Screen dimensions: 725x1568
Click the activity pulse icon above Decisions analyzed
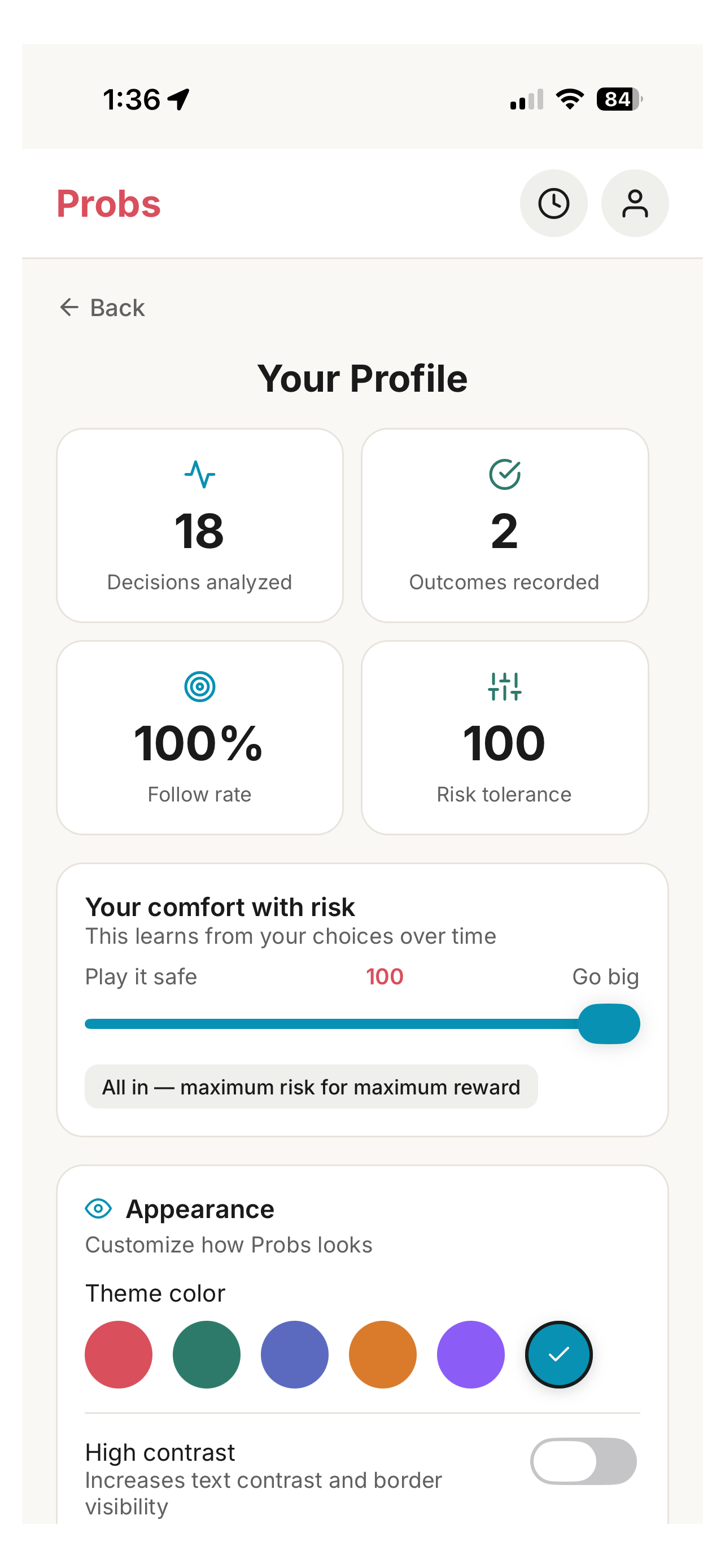click(x=200, y=474)
